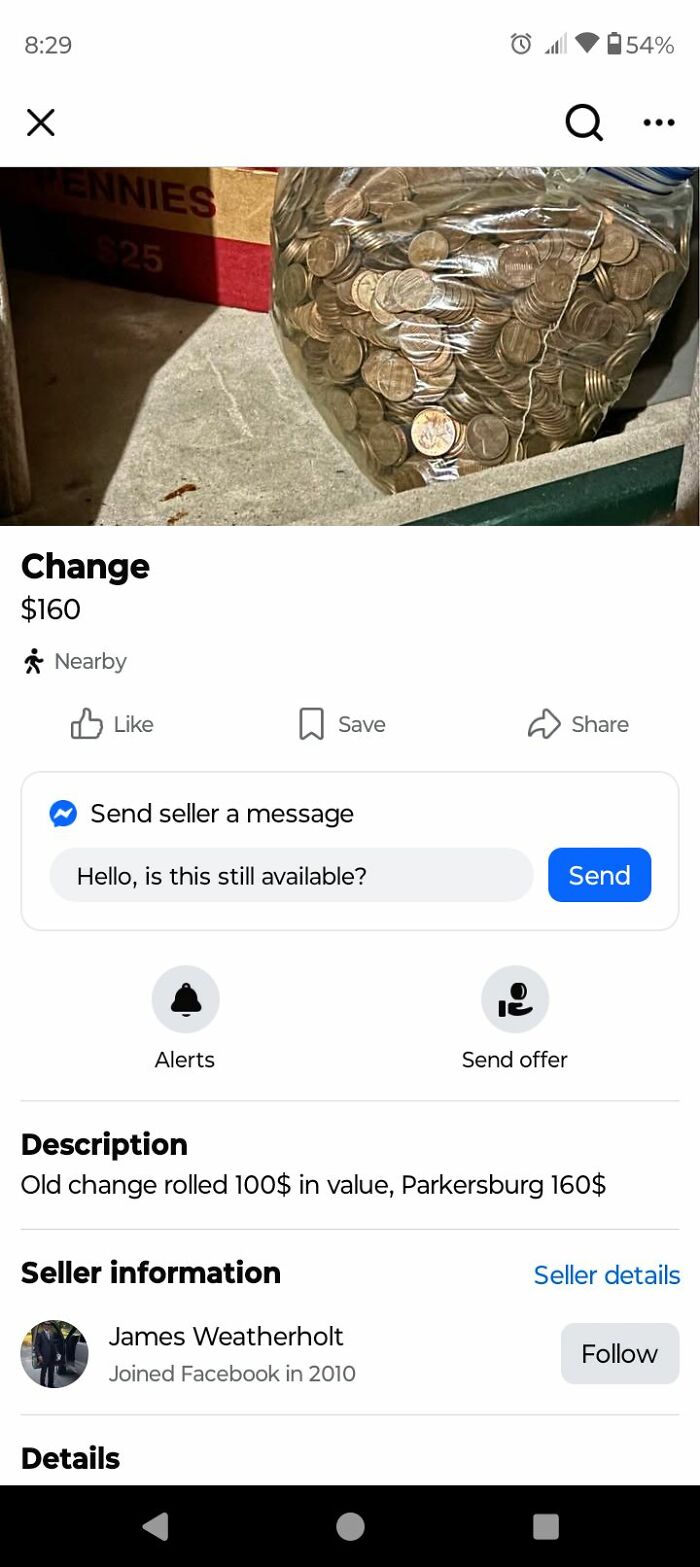
Task: Send the availability message
Action: pyautogui.click(x=599, y=876)
